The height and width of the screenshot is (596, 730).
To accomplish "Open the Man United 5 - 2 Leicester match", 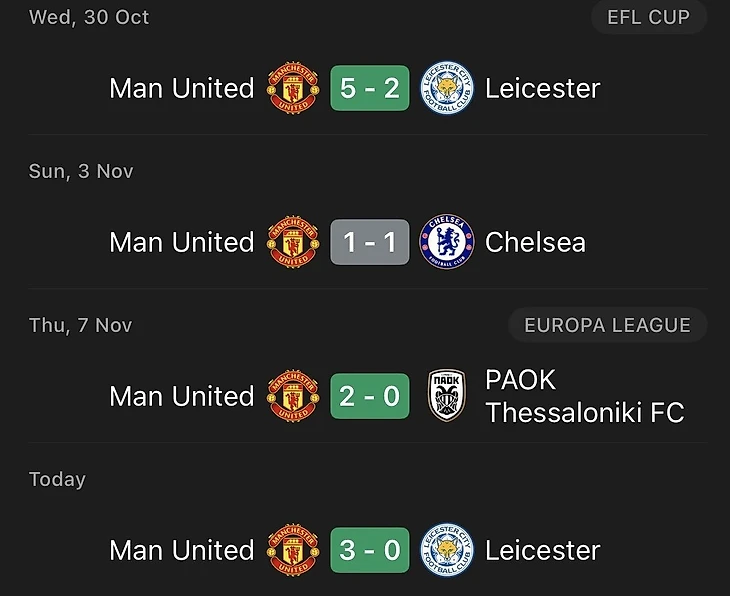I will pyautogui.click(x=369, y=88).
